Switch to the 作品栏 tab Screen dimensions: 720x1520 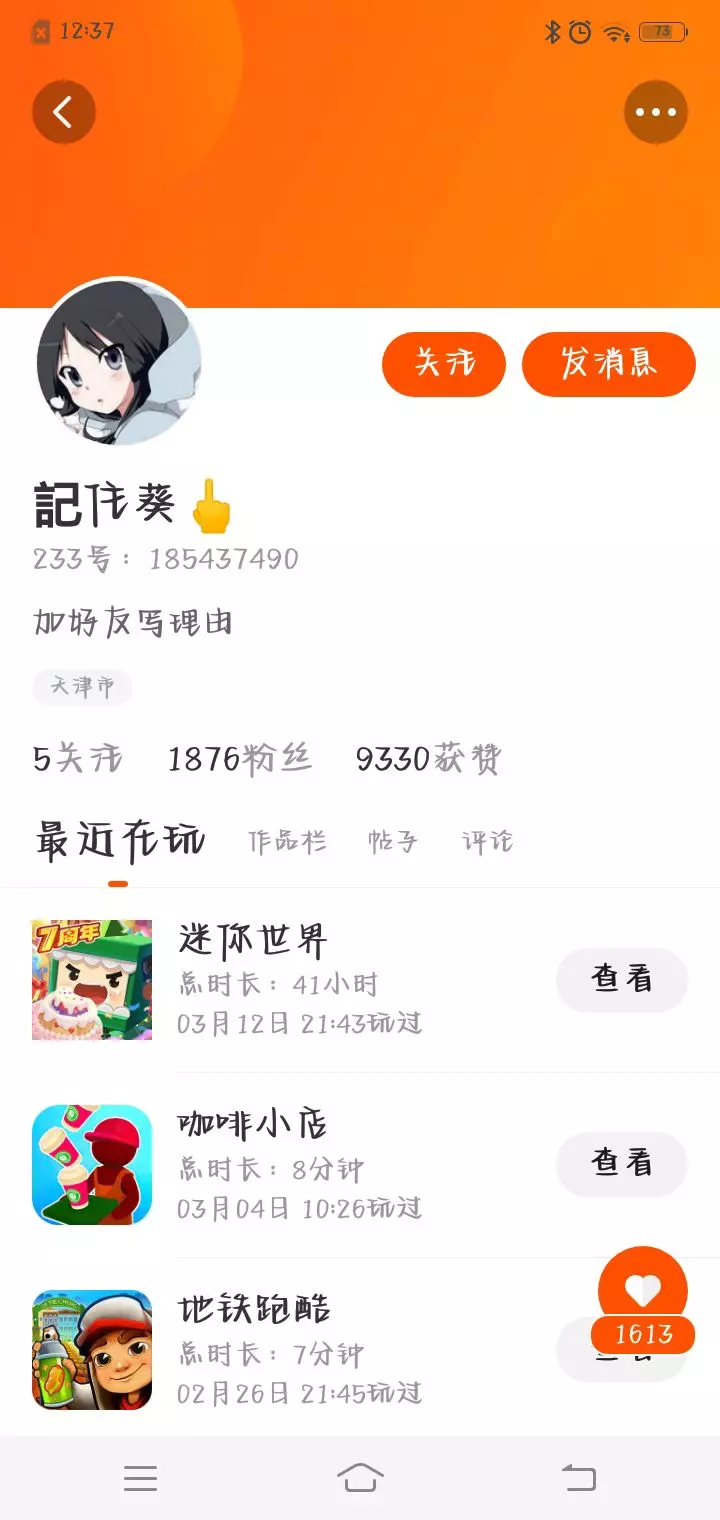coord(287,841)
